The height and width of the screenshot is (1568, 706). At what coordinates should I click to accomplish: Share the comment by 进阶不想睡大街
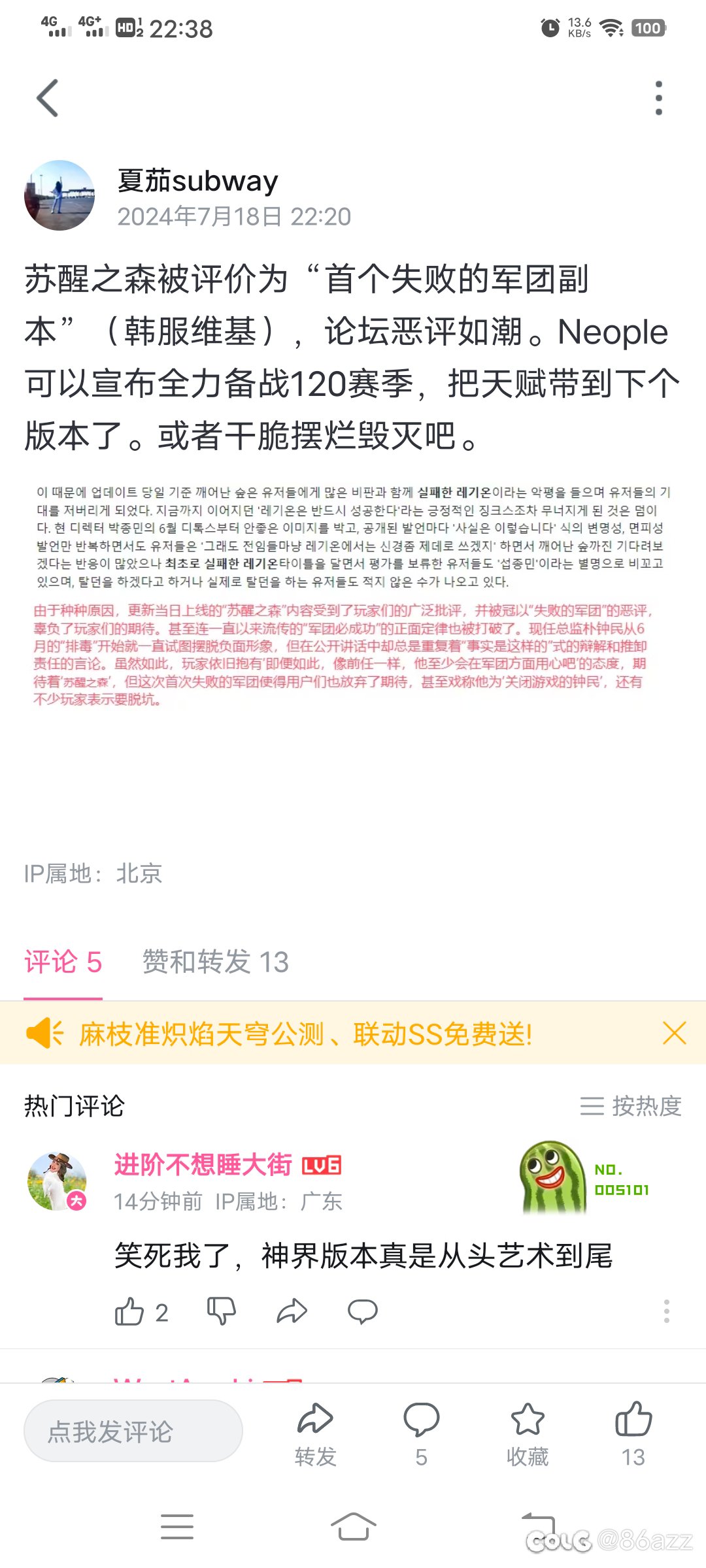tap(292, 1311)
